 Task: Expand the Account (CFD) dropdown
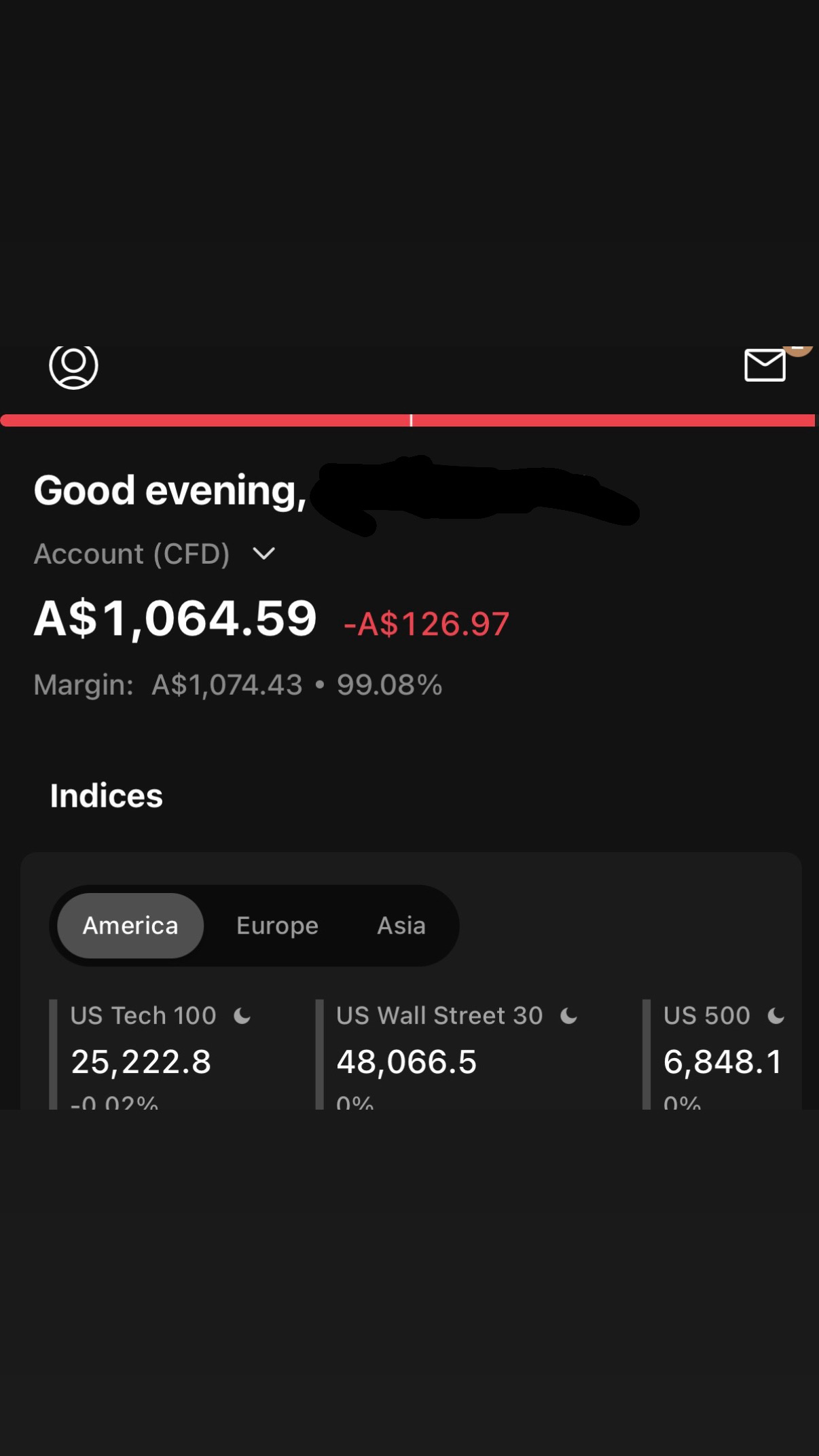pyautogui.click(x=263, y=554)
